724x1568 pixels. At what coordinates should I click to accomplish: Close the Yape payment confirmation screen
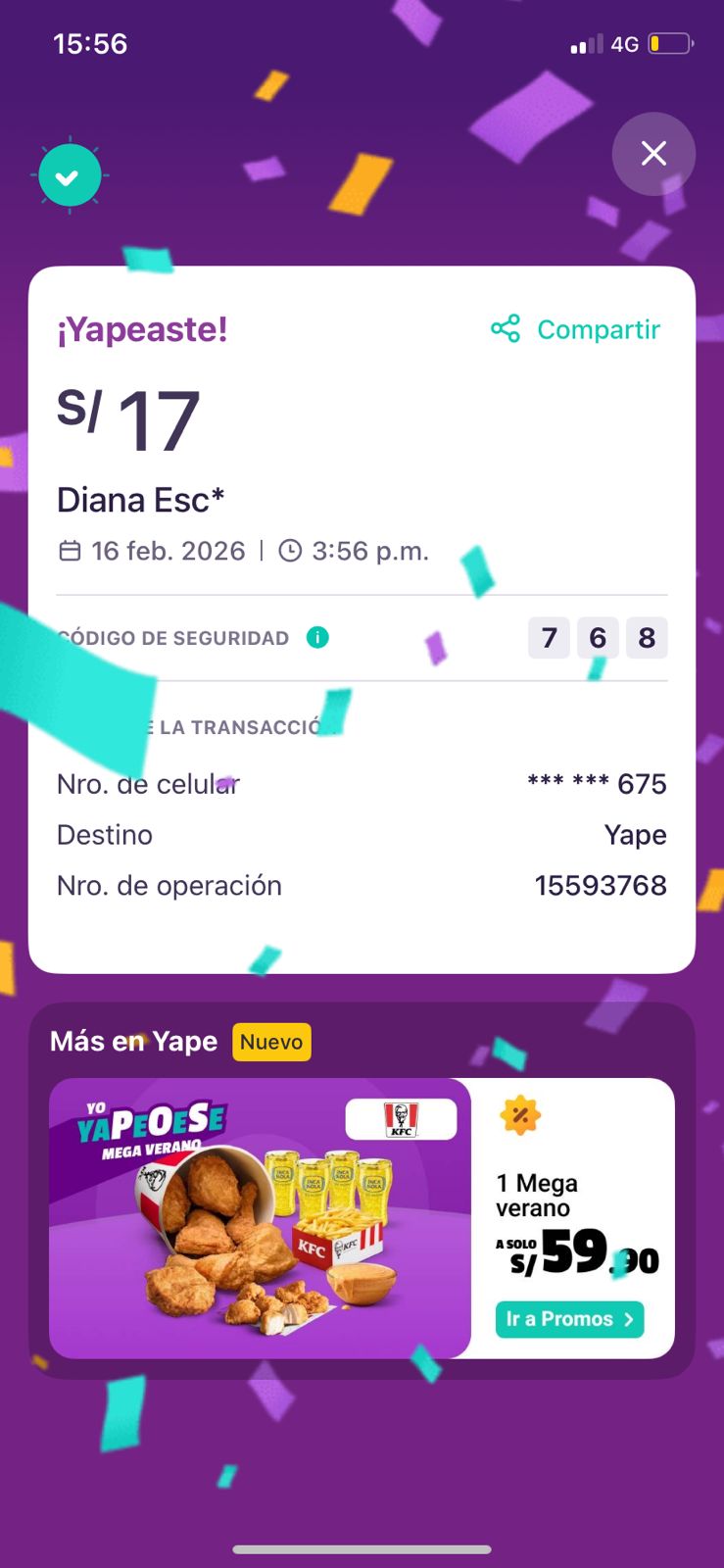pyautogui.click(x=653, y=154)
